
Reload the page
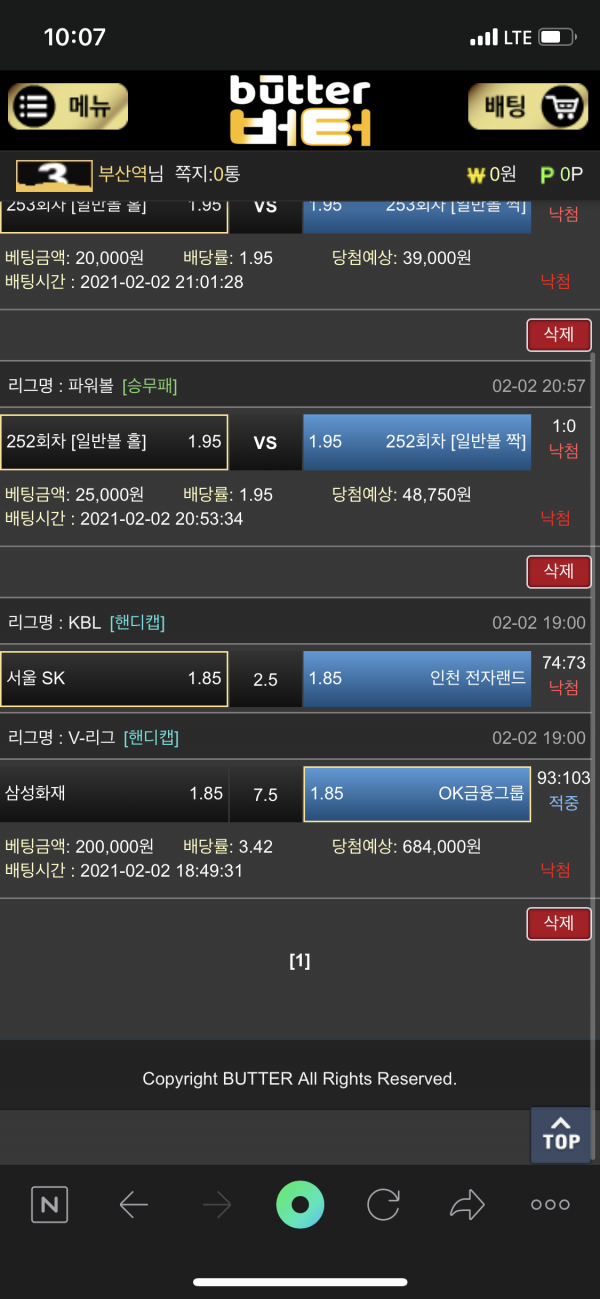pos(383,1205)
